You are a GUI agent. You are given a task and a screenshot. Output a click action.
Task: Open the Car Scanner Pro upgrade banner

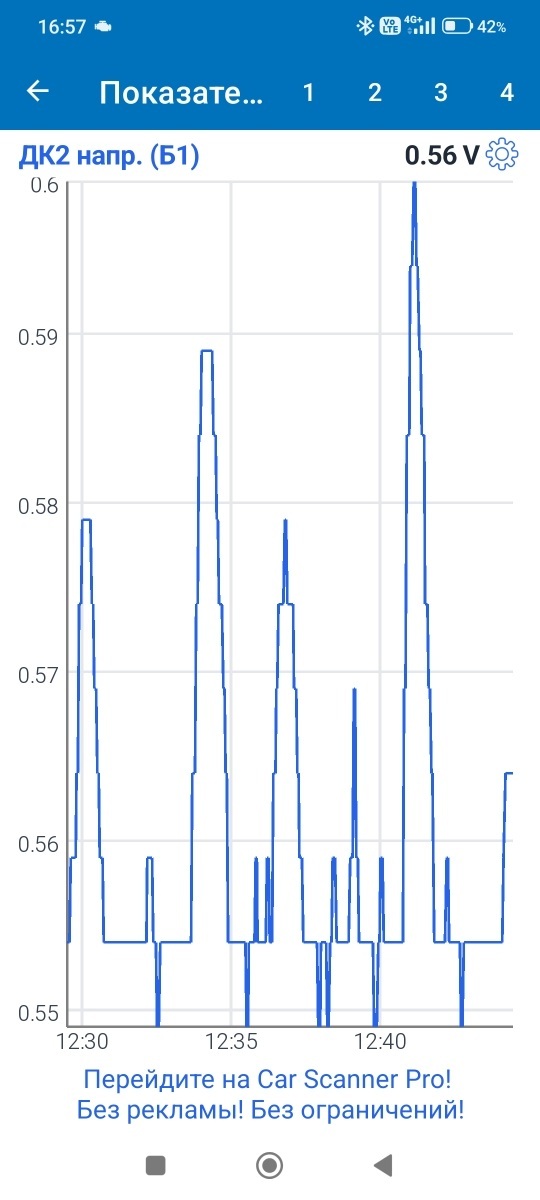pos(270,1094)
